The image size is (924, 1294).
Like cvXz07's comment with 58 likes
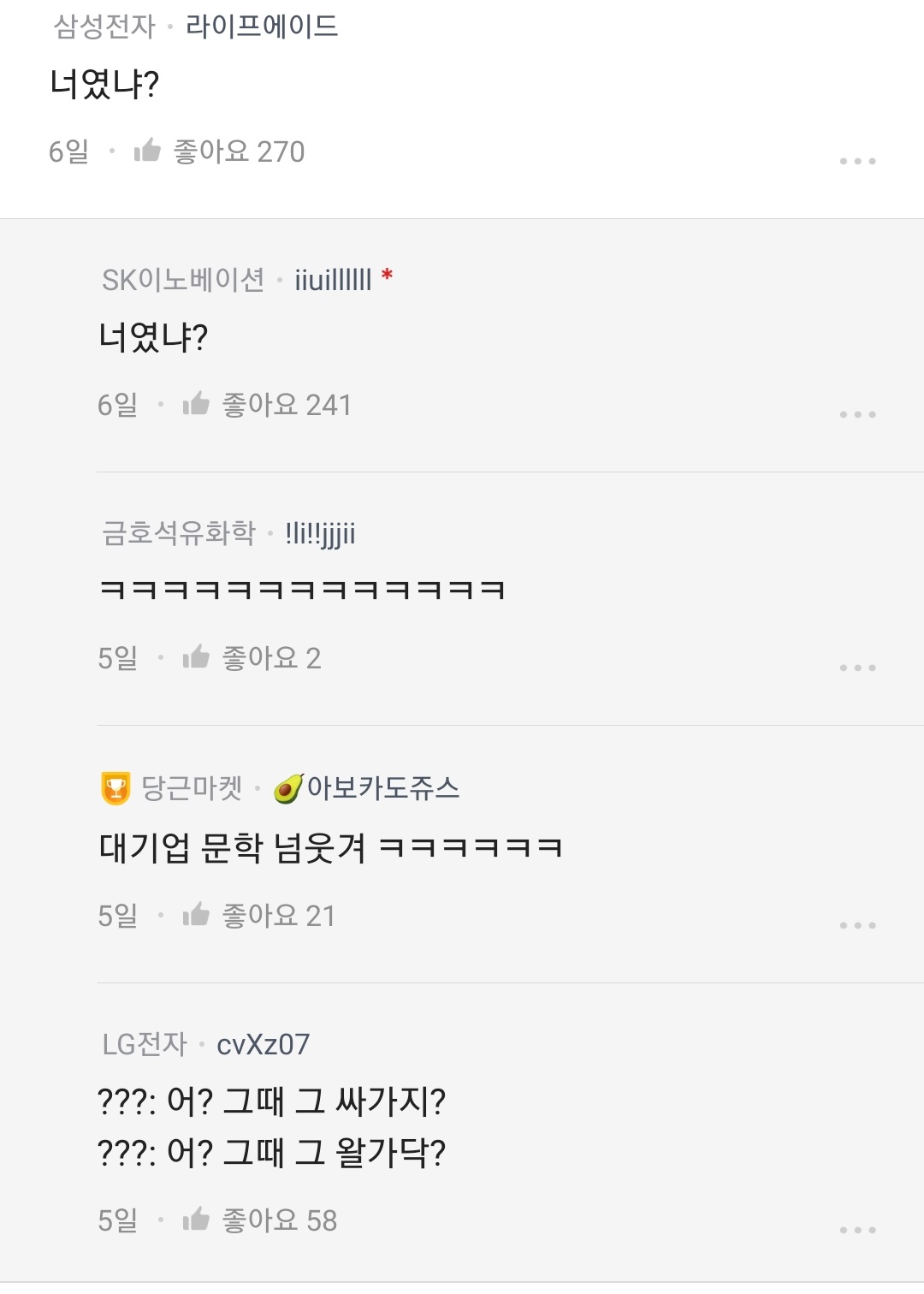tap(196, 1220)
